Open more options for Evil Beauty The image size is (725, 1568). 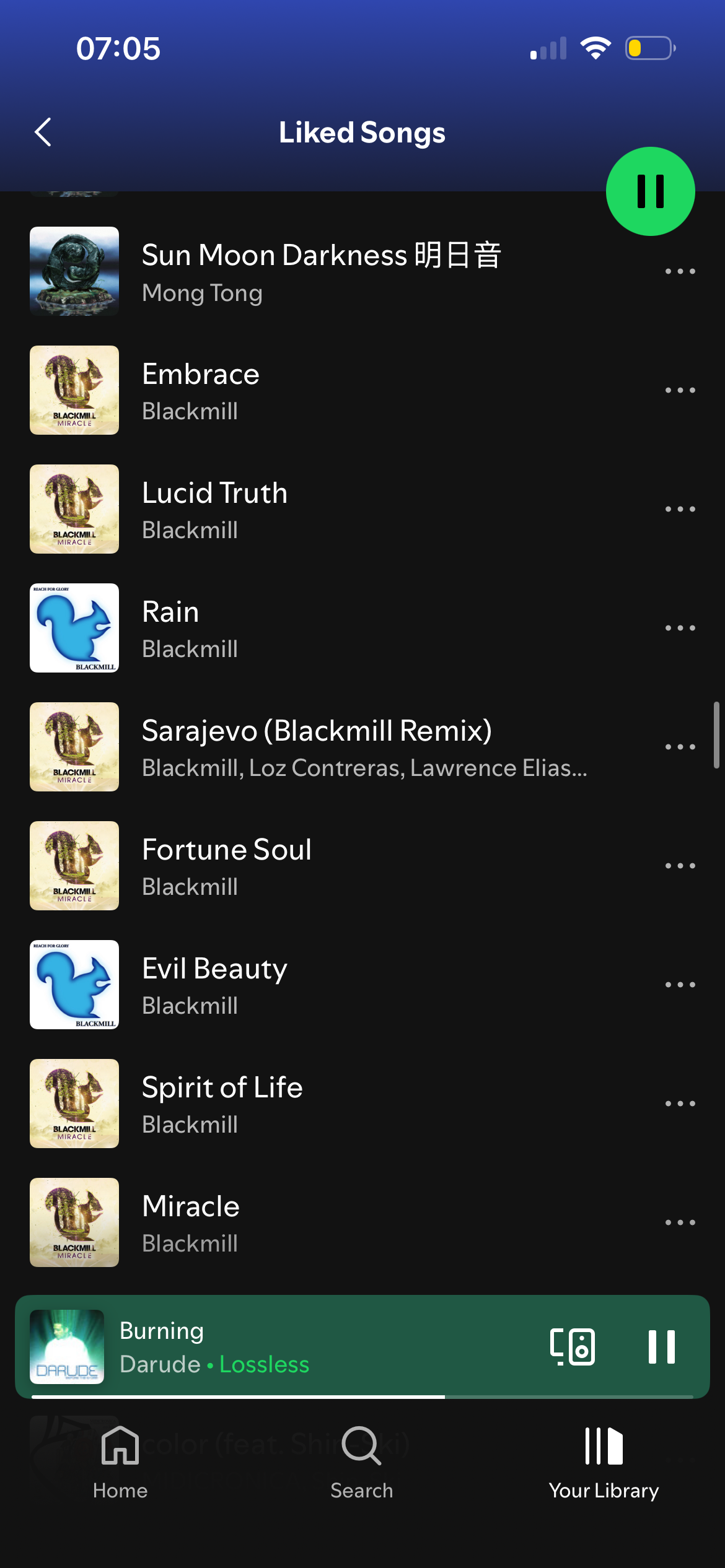pyautogui.click(x=680, y=985)
